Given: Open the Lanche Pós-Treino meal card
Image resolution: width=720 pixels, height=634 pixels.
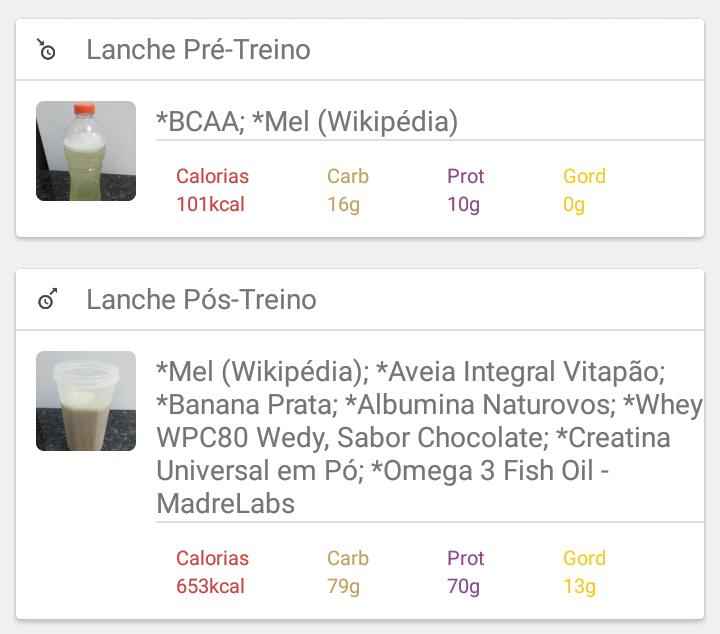Looking at the screenshot, I should coord(201,300).
